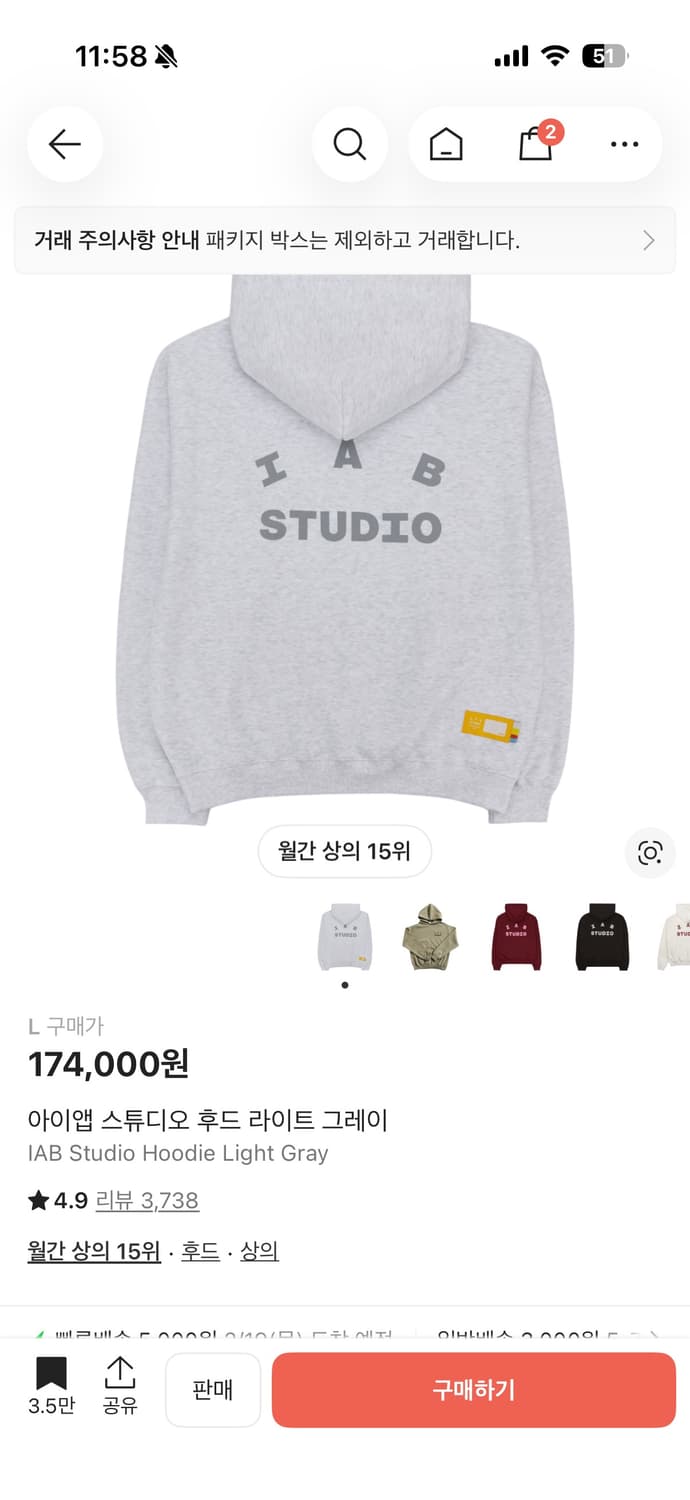This screenshot has height=1500, width=690.
Task: Tap the 판매 sell button
Action: pyautogui.click(x=213, y=1390)
